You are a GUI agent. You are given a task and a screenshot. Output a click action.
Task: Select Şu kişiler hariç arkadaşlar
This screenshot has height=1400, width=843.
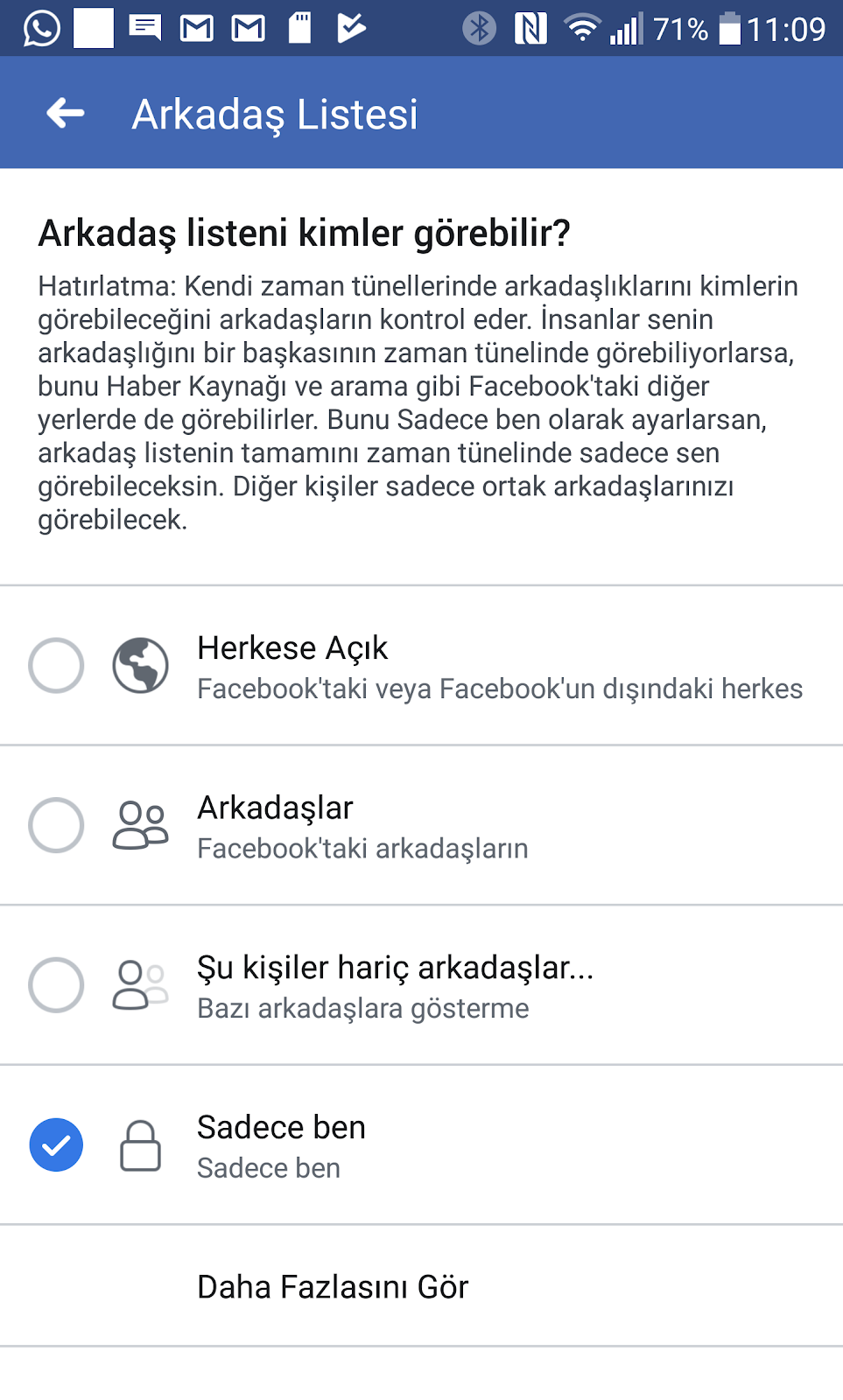click(56, 985)
